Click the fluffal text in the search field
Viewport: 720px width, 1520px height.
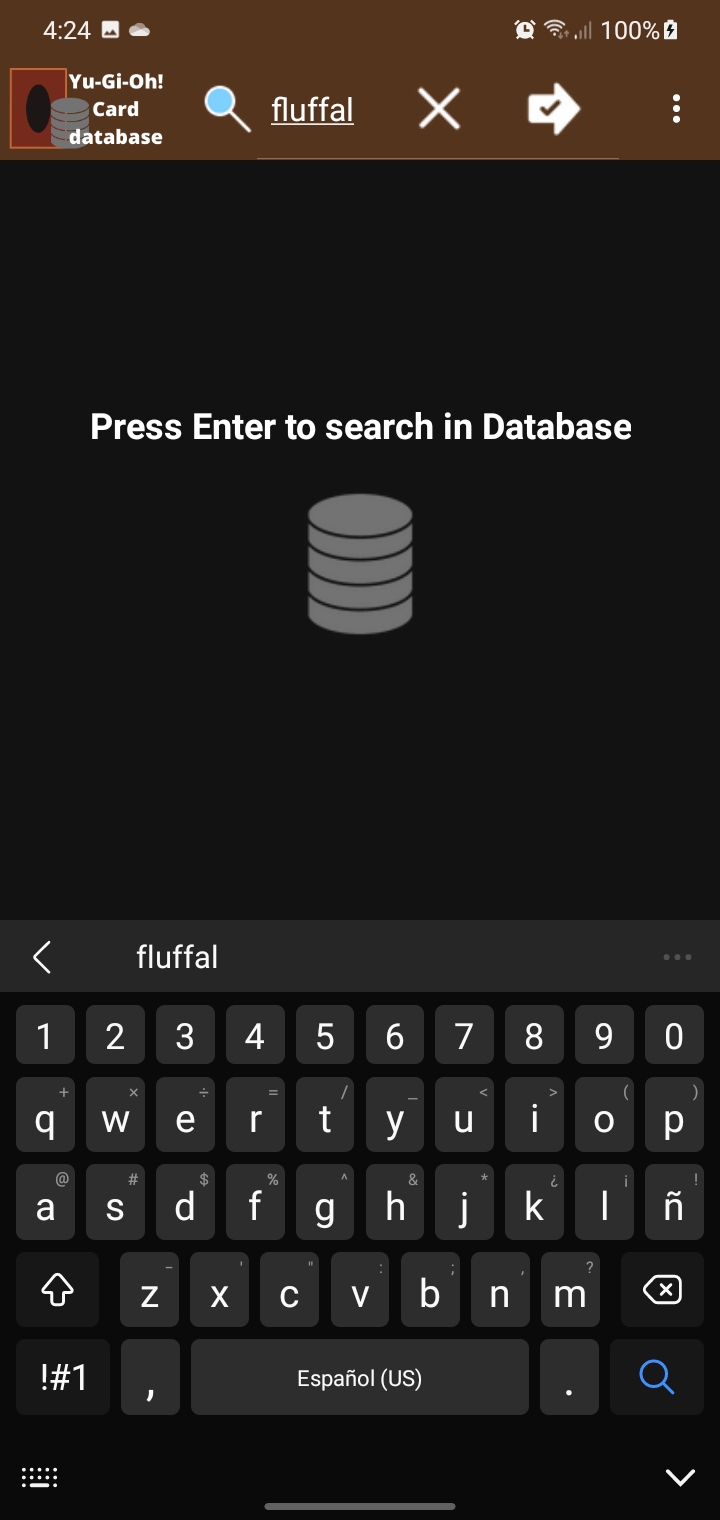click(x=312, y=110)
